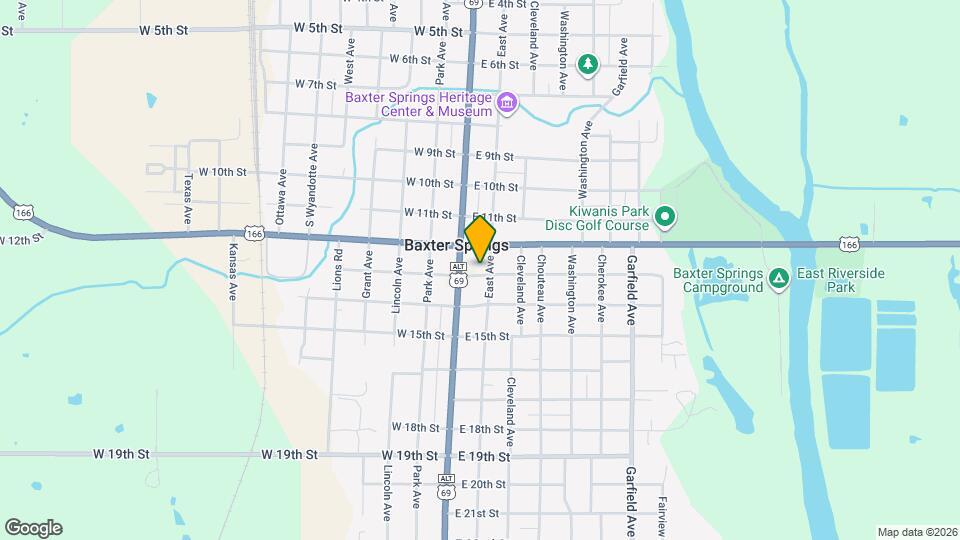
Task: Tap the orange location marker in Baxter Springs
Action: coord(480,239)
